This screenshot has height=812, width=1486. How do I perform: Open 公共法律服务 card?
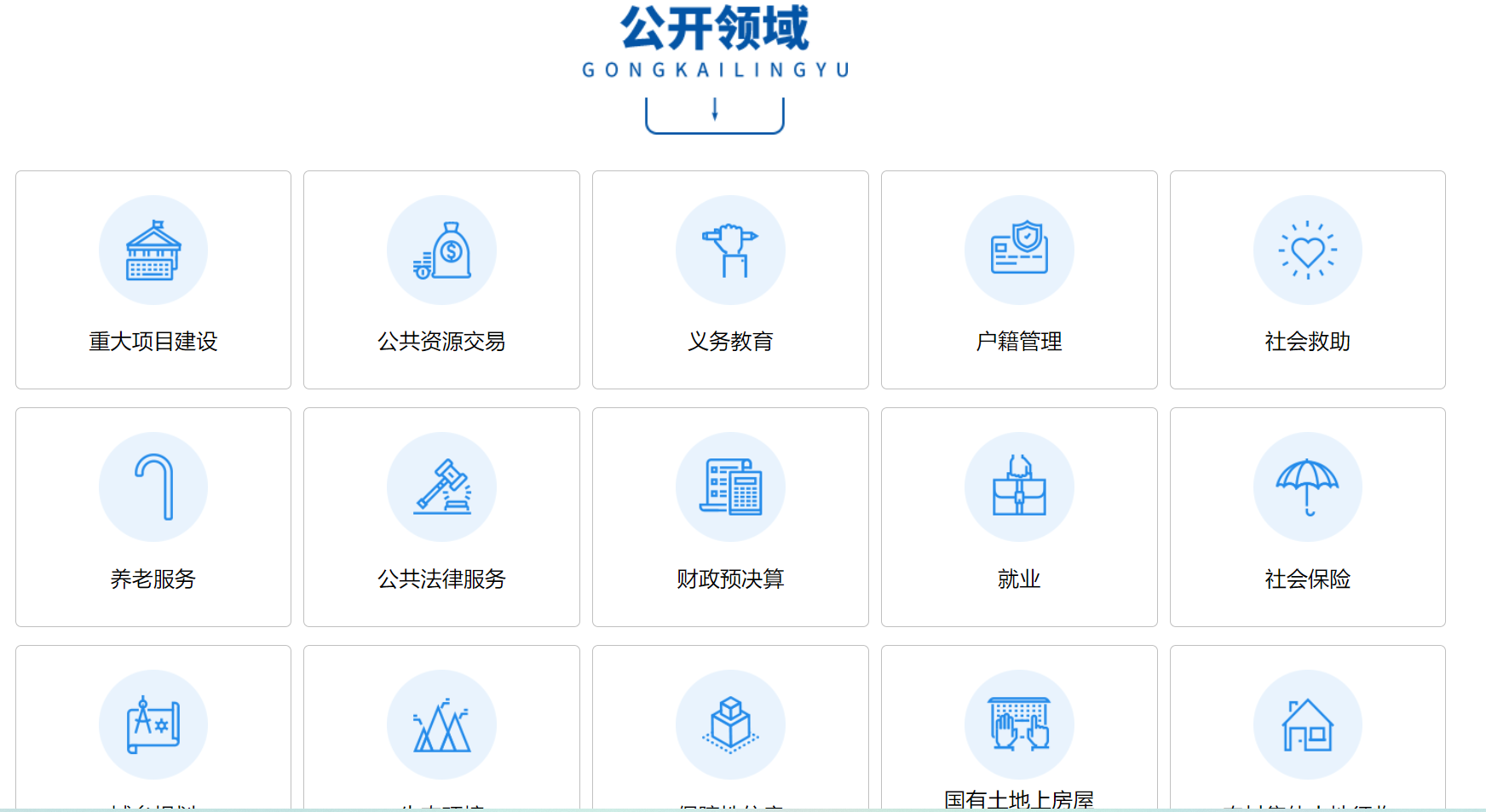tap(441, 517)
